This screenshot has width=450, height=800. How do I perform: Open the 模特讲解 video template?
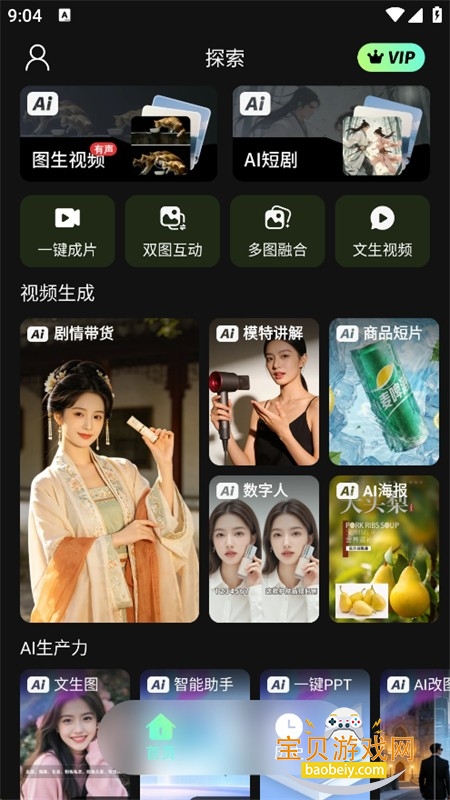click(264, 392)
